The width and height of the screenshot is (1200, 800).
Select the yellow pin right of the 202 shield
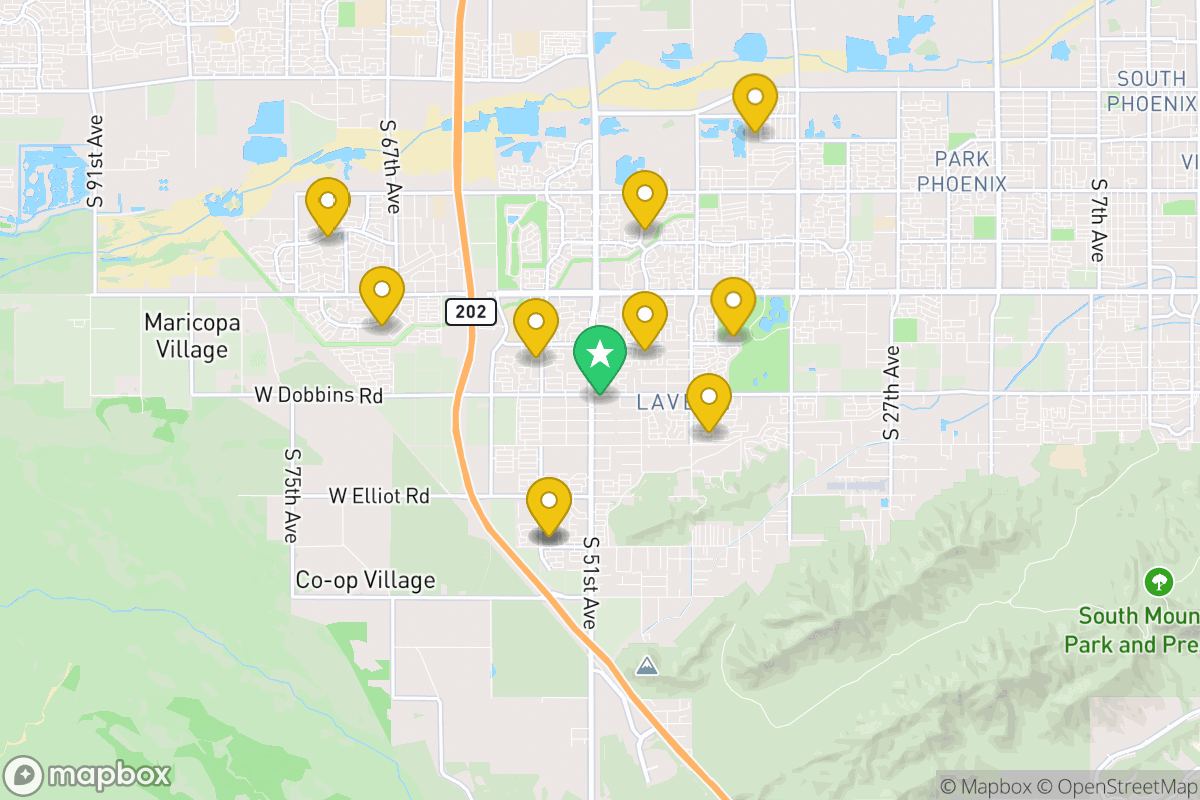click(x=536, y=324)
